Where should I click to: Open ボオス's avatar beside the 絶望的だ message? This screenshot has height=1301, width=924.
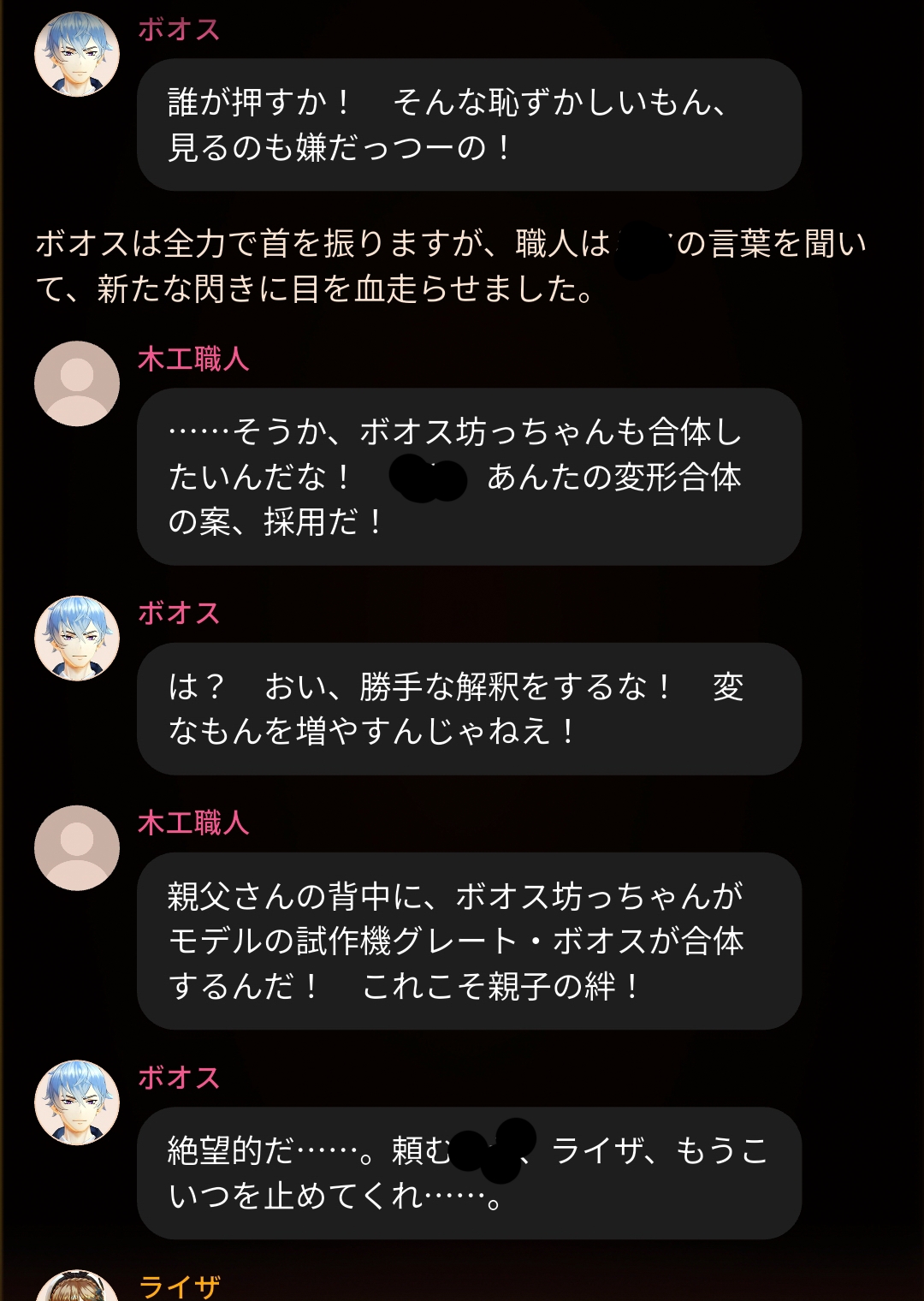[x=77, y=1103]
